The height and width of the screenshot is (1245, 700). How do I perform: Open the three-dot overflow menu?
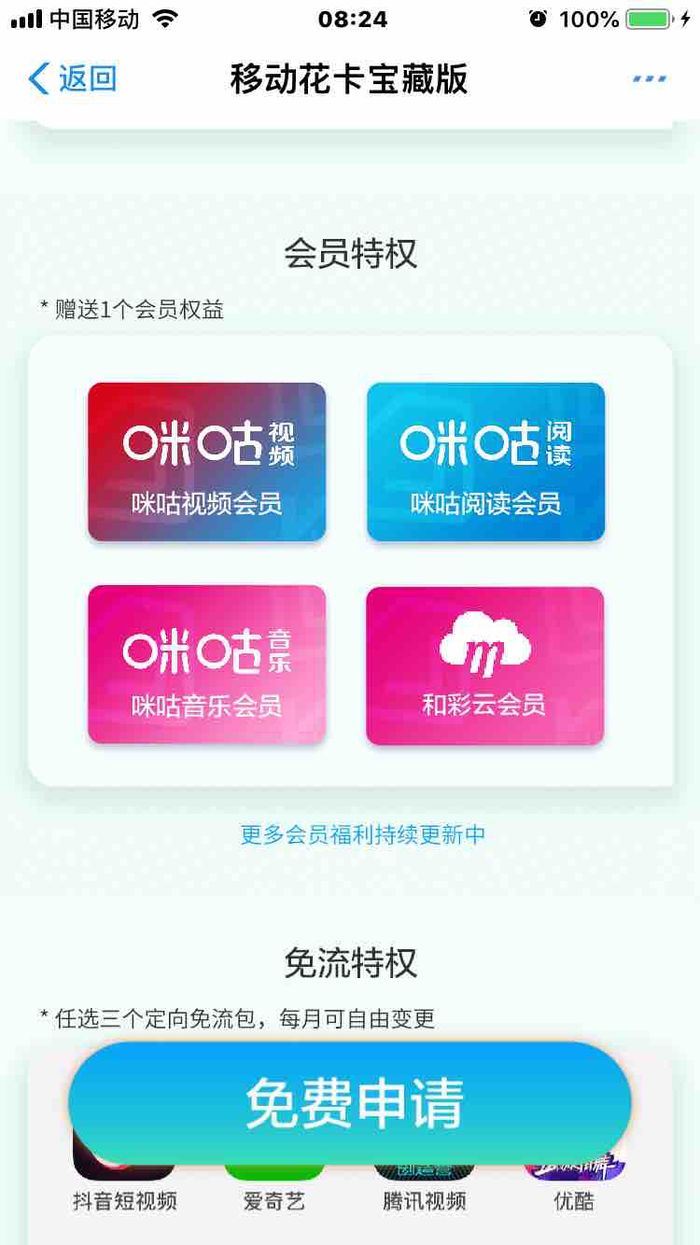click(649, 78)
